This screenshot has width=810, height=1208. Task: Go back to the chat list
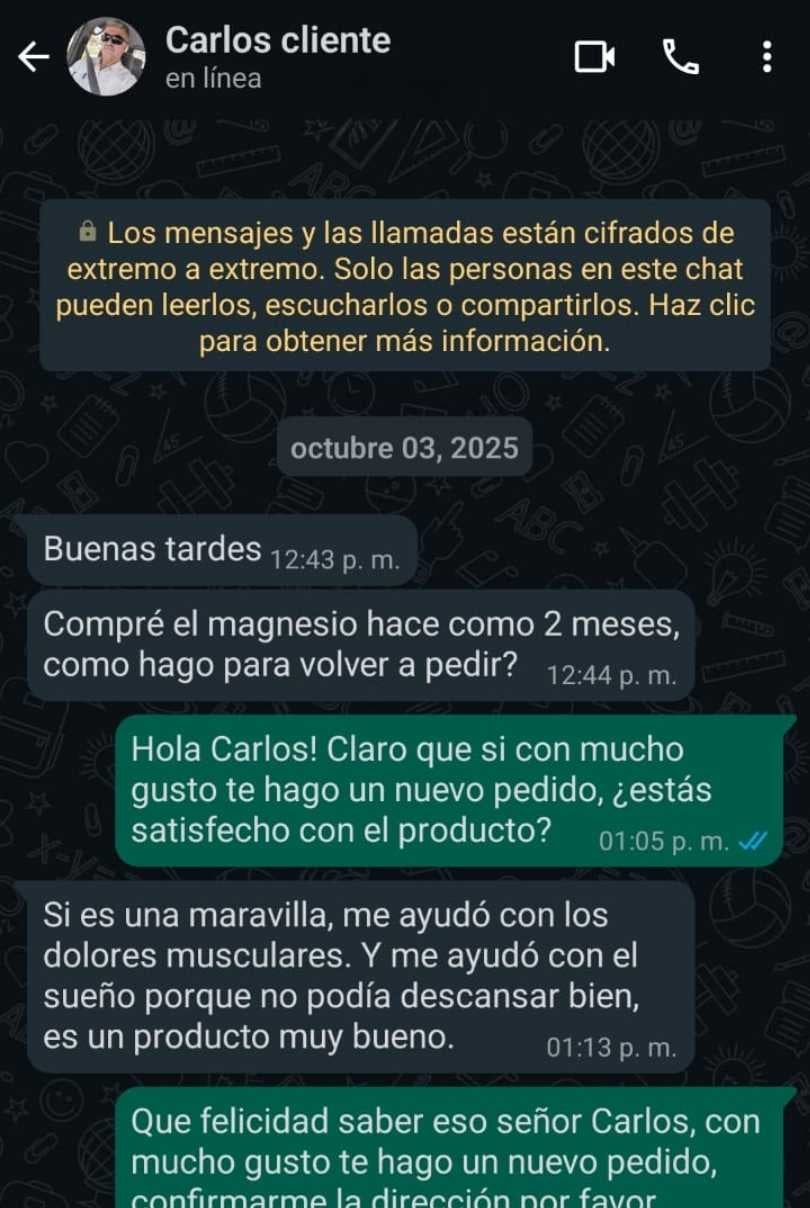(33, 58)
